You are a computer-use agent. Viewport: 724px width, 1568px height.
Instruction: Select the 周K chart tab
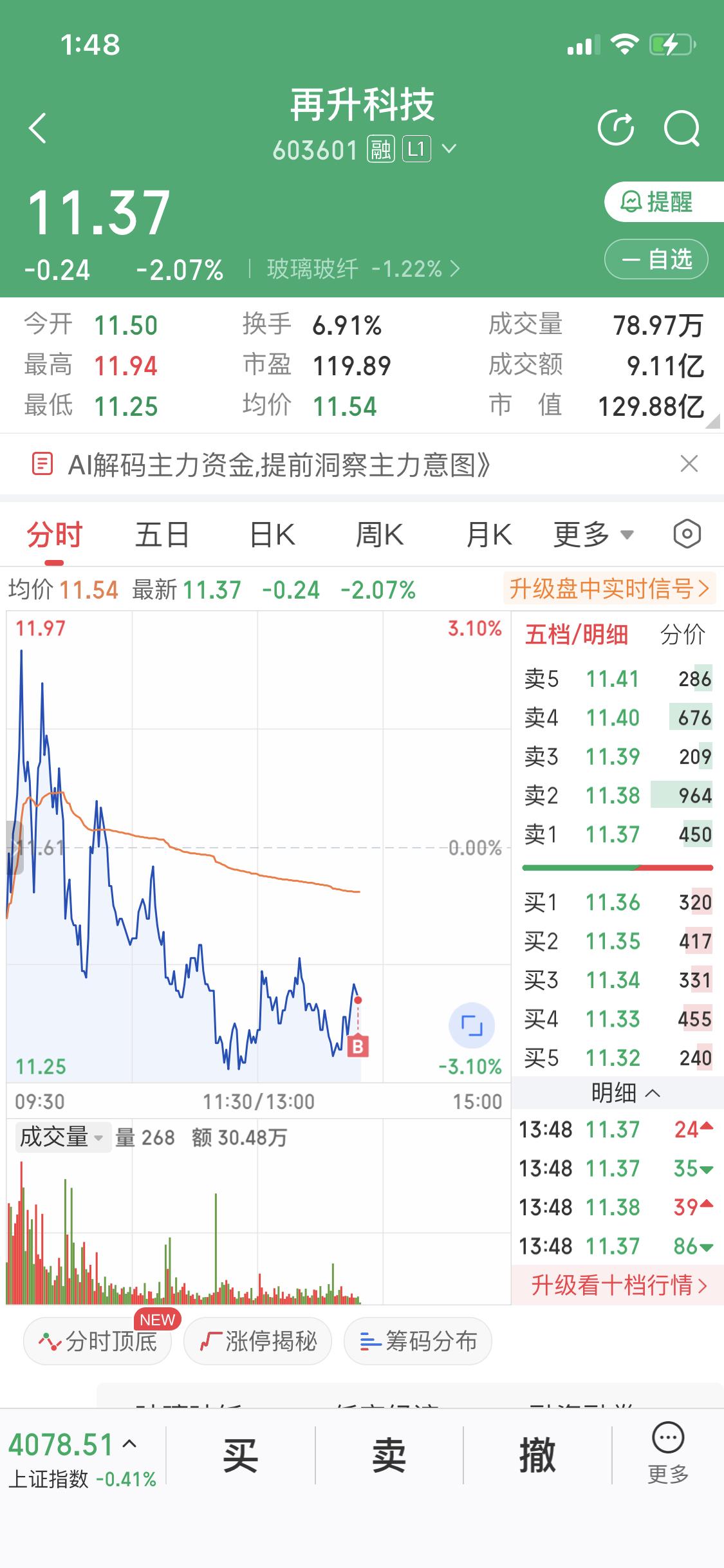[380, 534]
